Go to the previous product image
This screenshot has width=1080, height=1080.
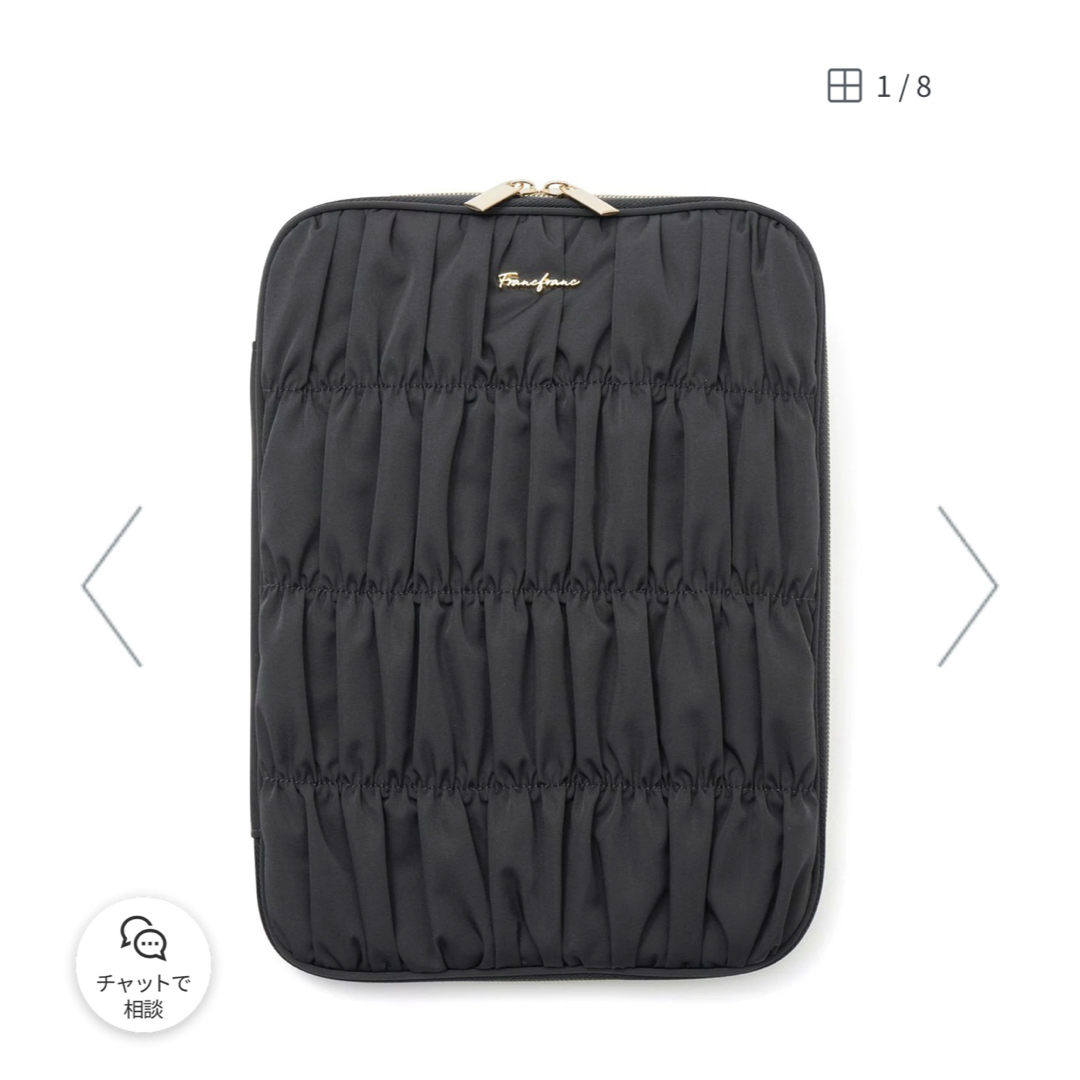point(113,586)
